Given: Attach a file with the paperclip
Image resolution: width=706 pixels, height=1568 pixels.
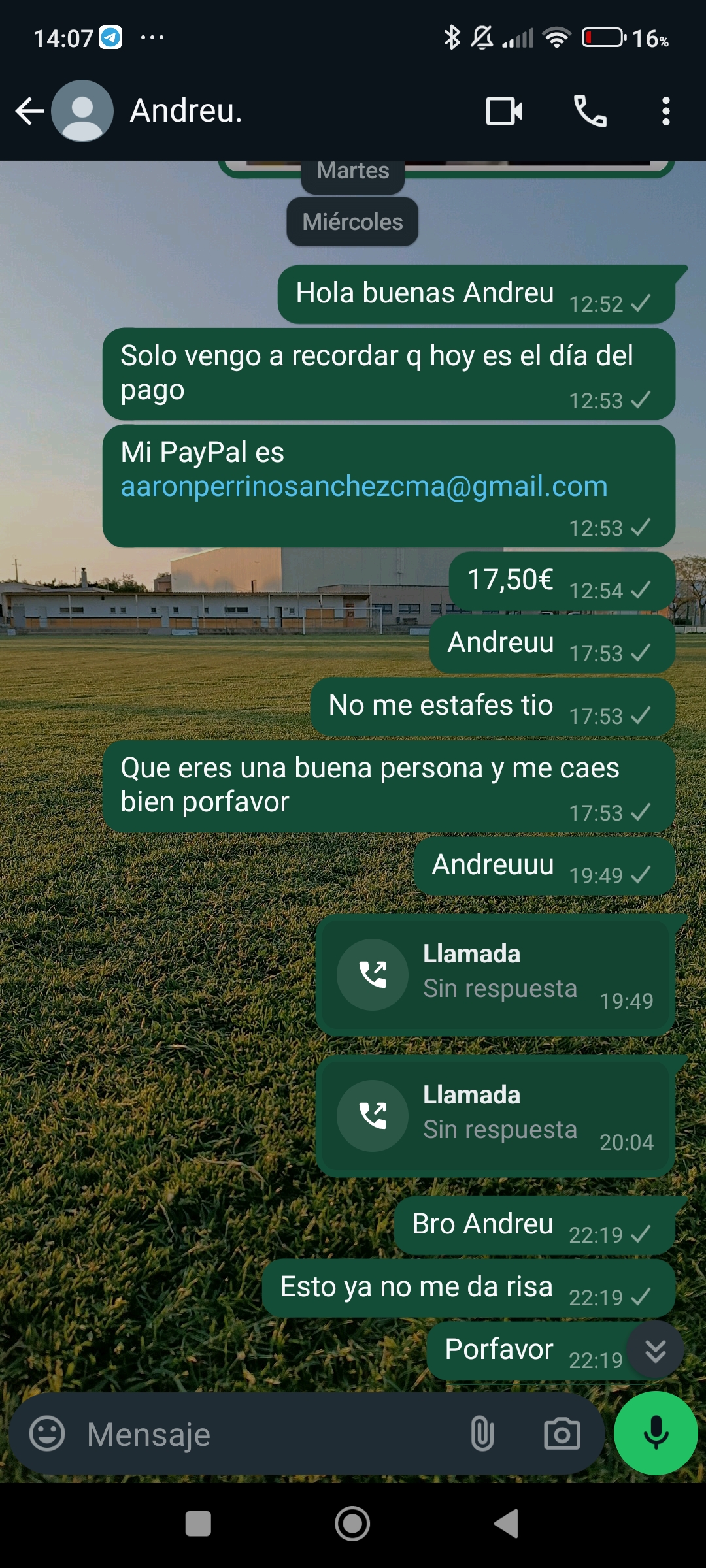Looking at the screenshot, I should coord(482,1434).
